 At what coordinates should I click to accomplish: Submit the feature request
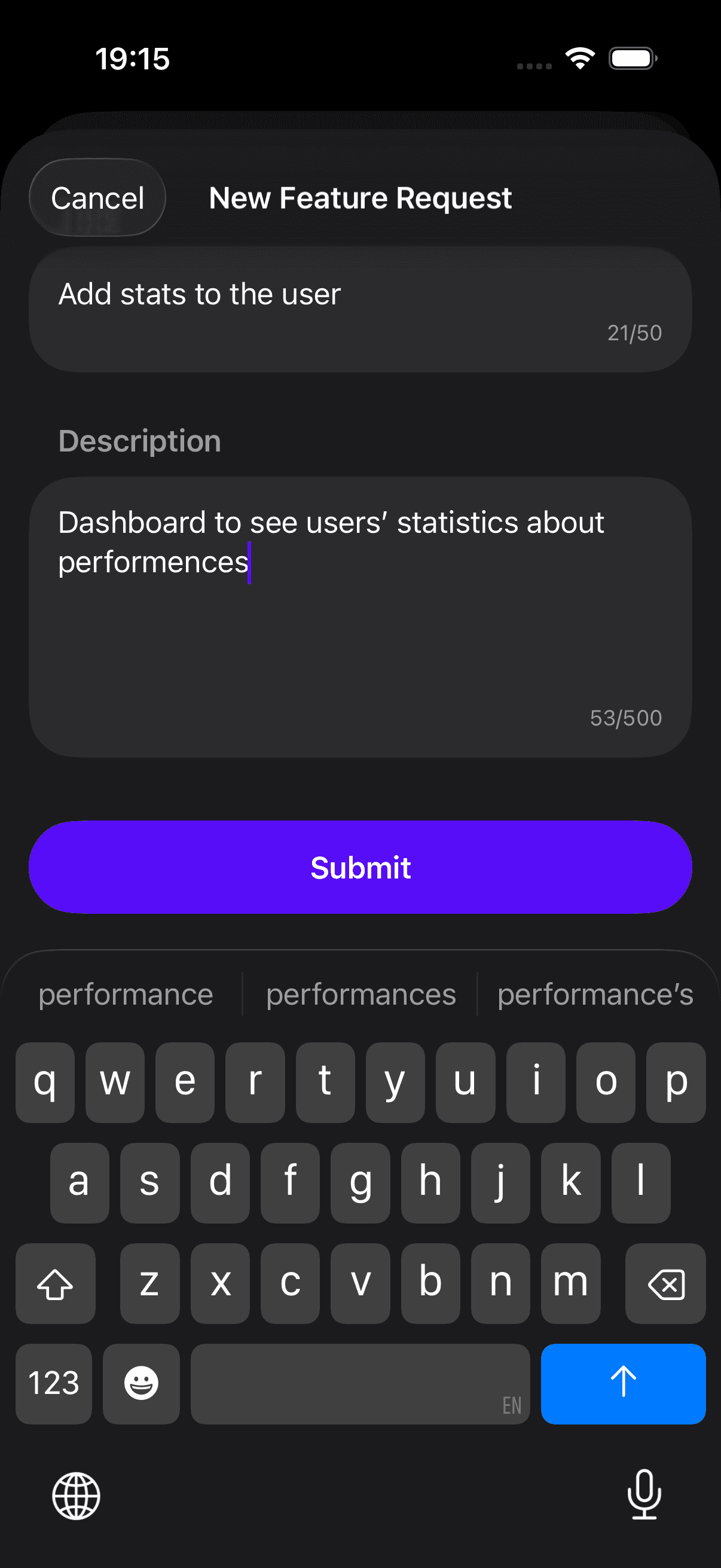[360, 867]
